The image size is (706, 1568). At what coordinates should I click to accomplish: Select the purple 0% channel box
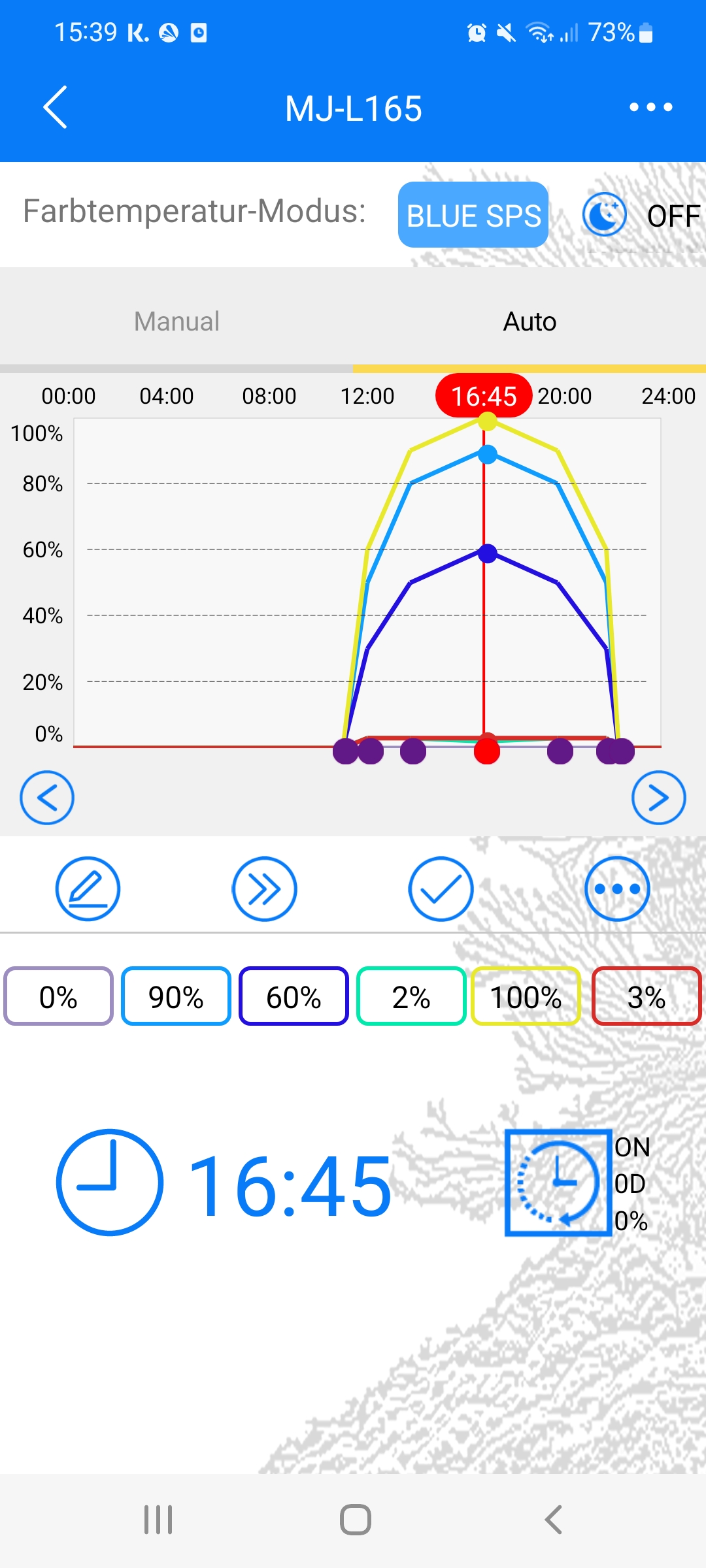click(58, 996)
